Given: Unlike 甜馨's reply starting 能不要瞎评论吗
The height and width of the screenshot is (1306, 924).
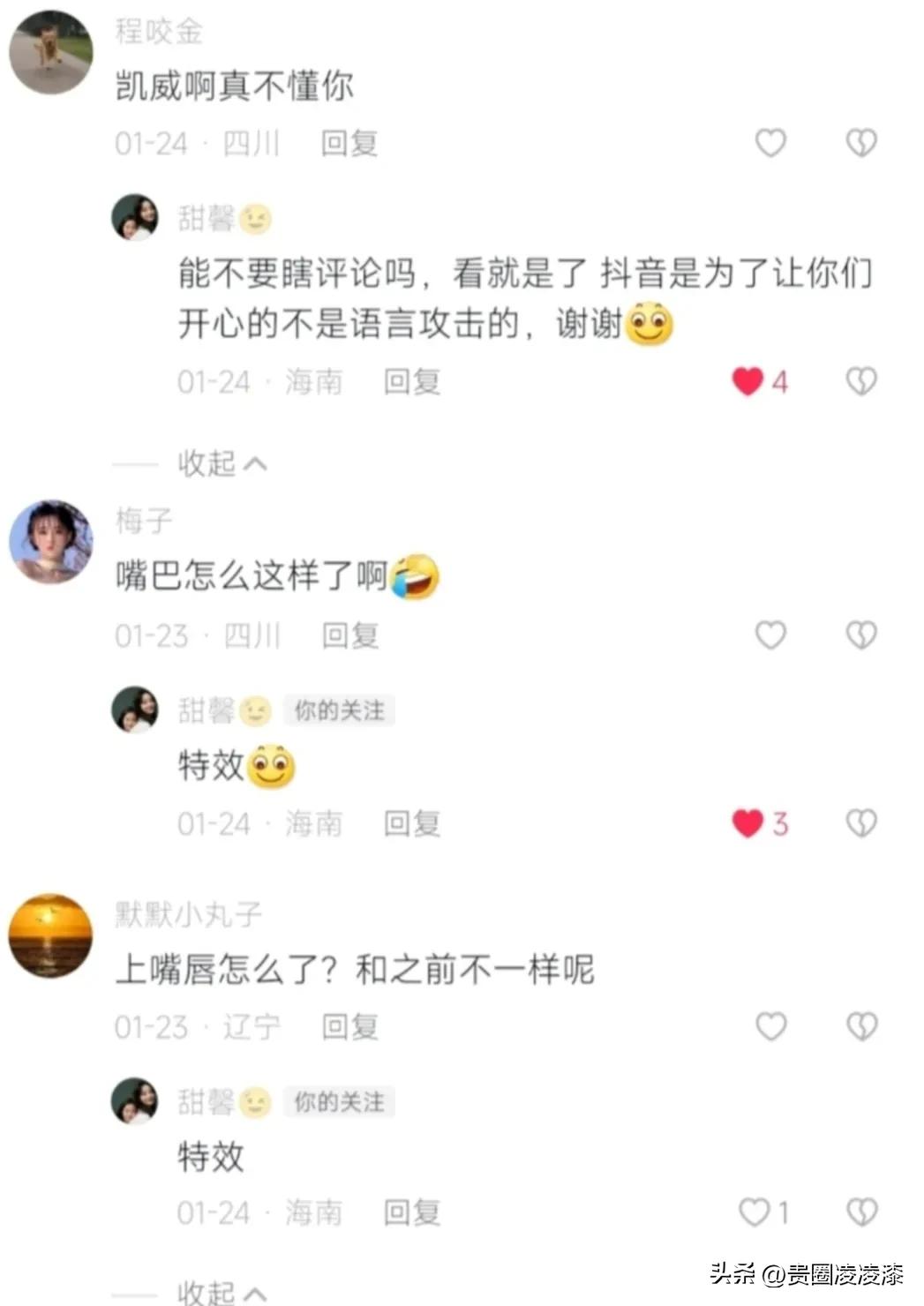Looking at the screenshot, I should (747, 381).
